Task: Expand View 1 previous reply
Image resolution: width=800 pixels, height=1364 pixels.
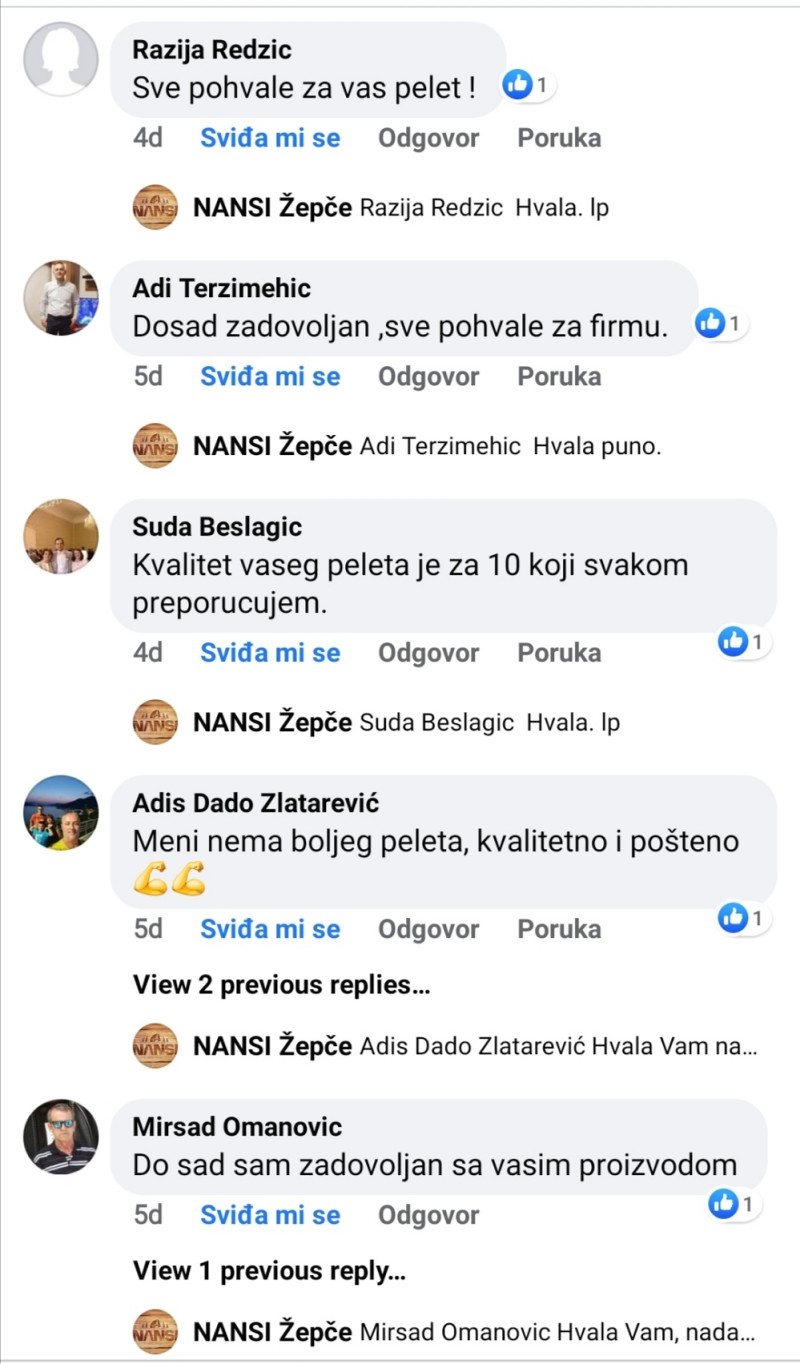Action: [x=269, y=1271]
